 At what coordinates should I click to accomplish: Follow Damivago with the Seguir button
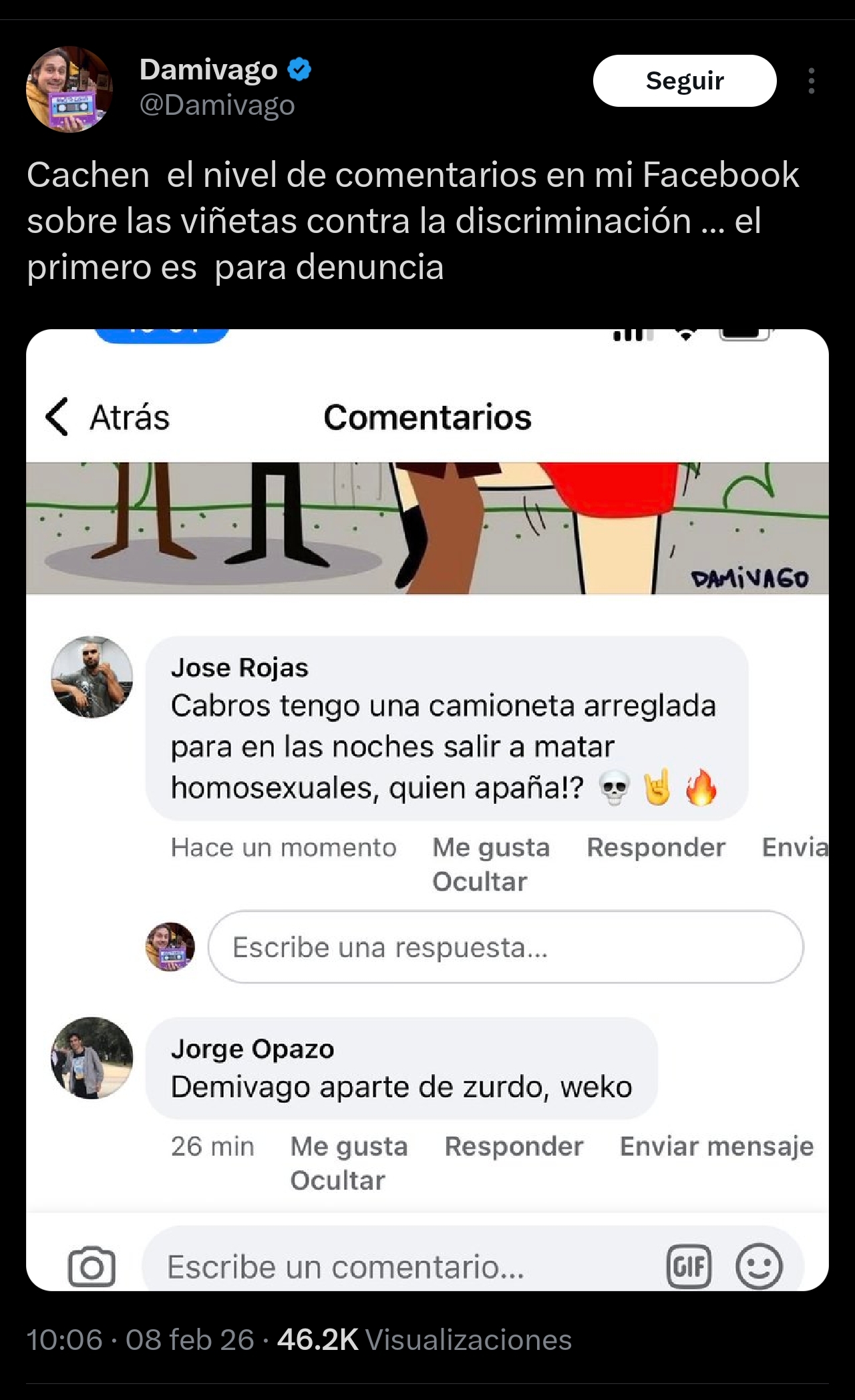tap(684, 81)
